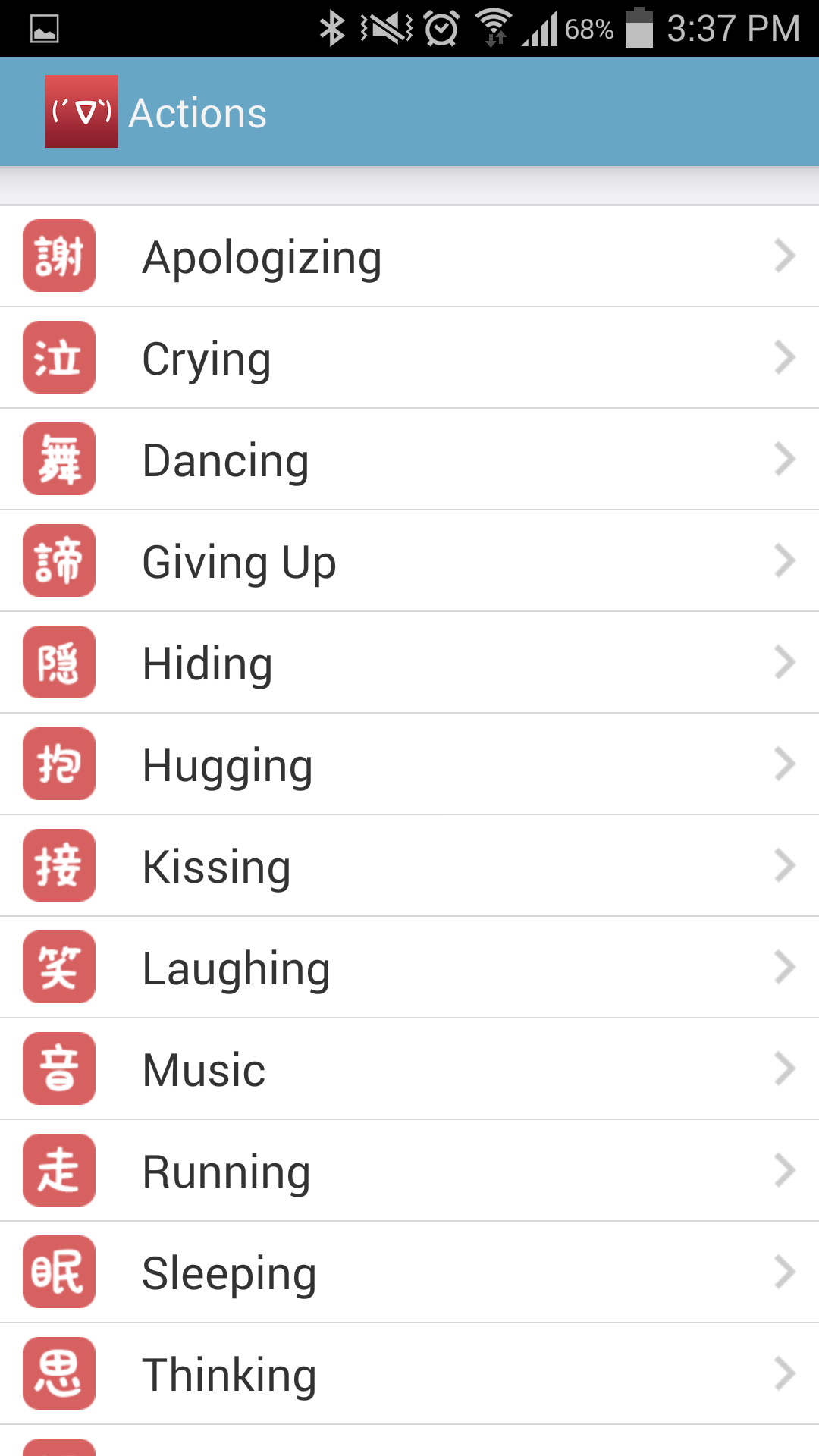Expand the Running row chevron
Screen dimensions: 819x1456
[x=784, y=1170]
